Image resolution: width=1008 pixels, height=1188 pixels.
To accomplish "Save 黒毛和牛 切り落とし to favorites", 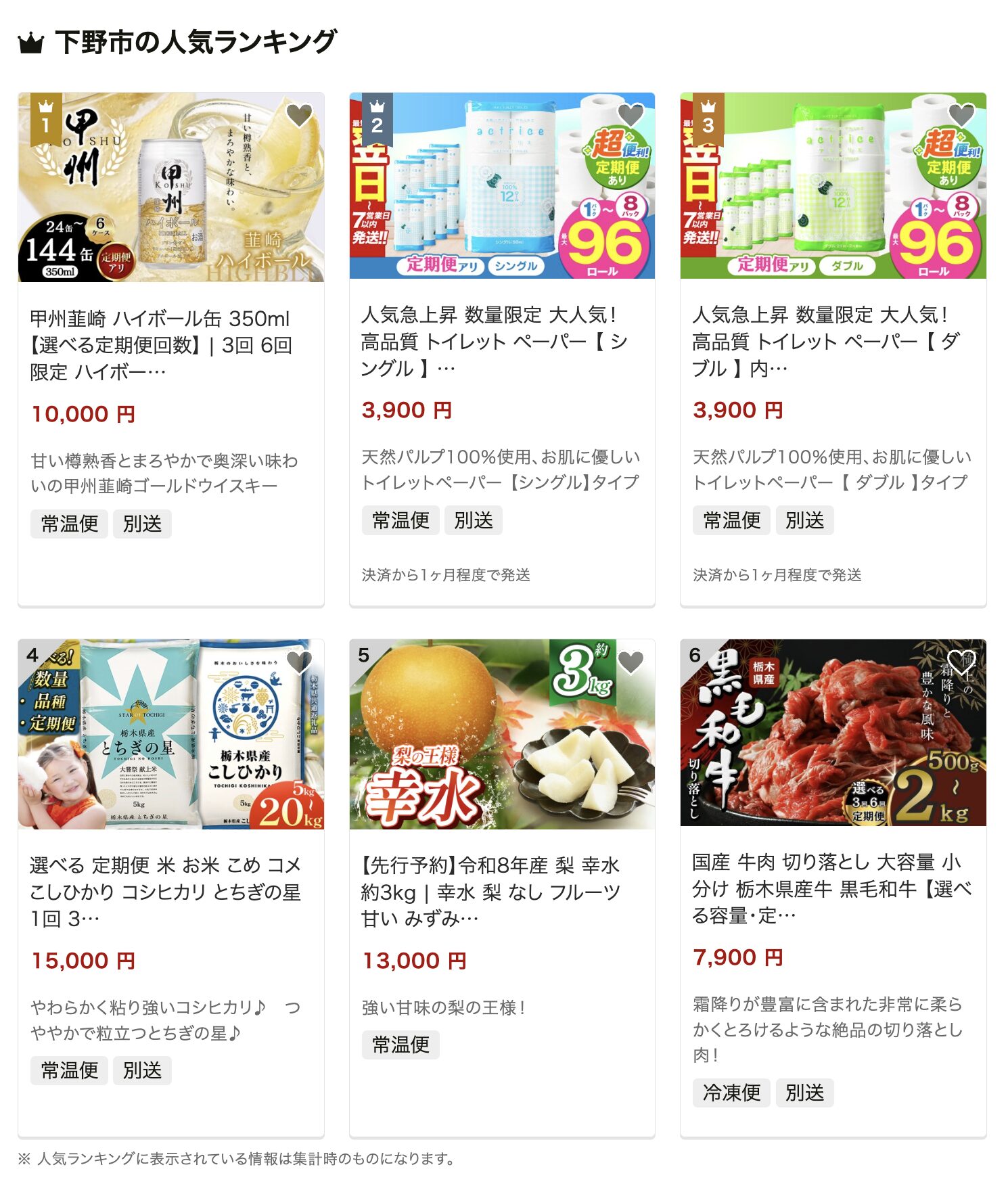I will tap(961, 662).
